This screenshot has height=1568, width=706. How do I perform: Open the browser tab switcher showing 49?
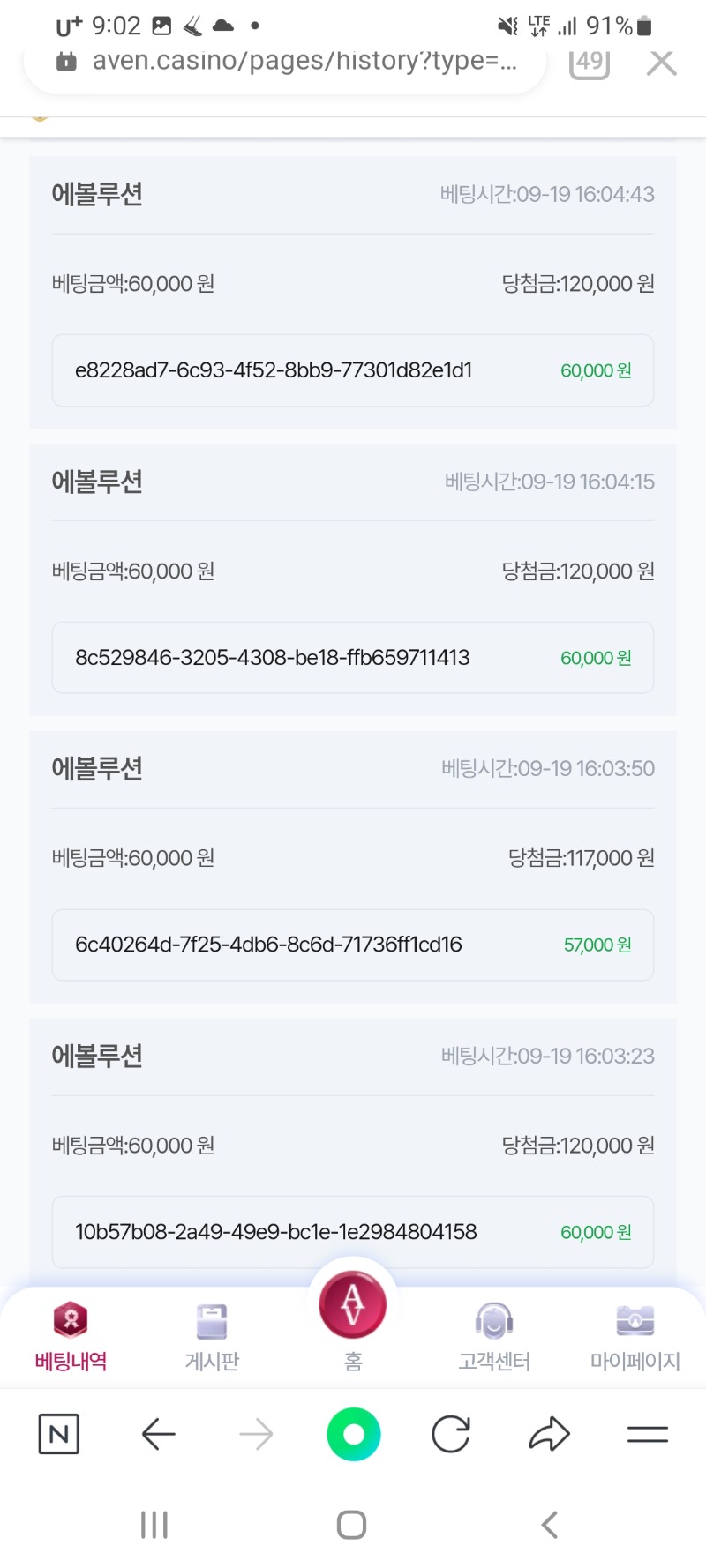pyautogui.click(x=590, y=63)
